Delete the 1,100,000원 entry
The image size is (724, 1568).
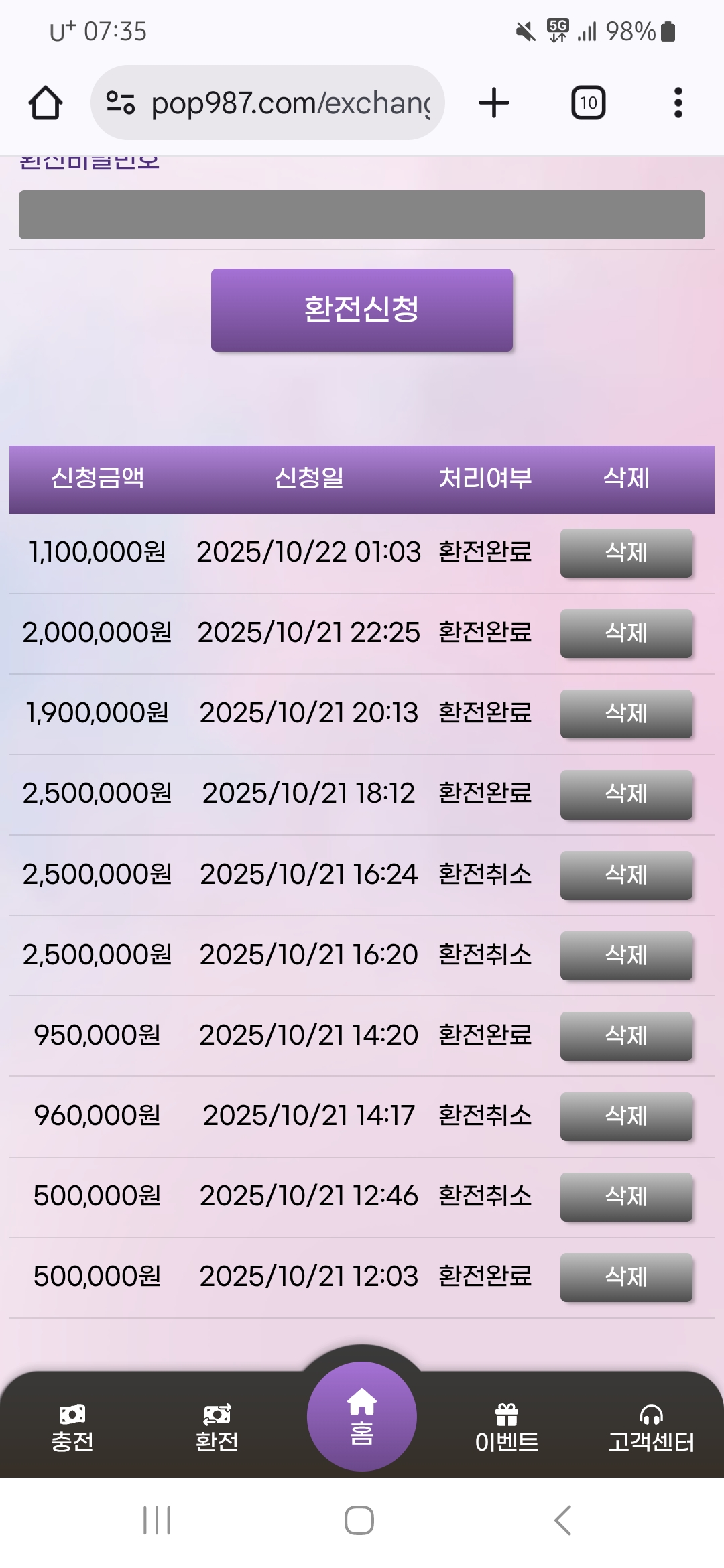pos(626,553)
